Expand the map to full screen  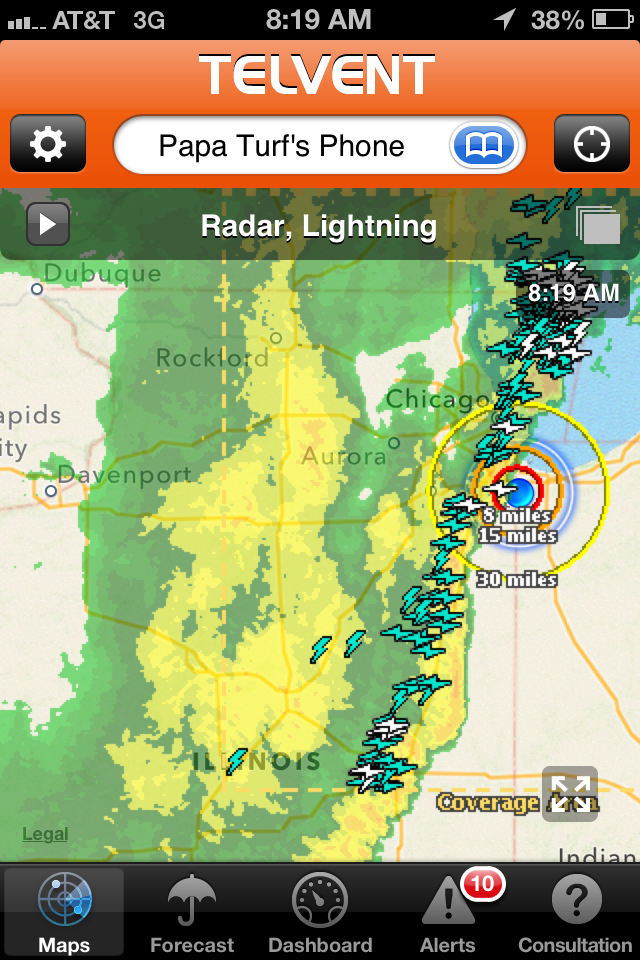[570, 794]
